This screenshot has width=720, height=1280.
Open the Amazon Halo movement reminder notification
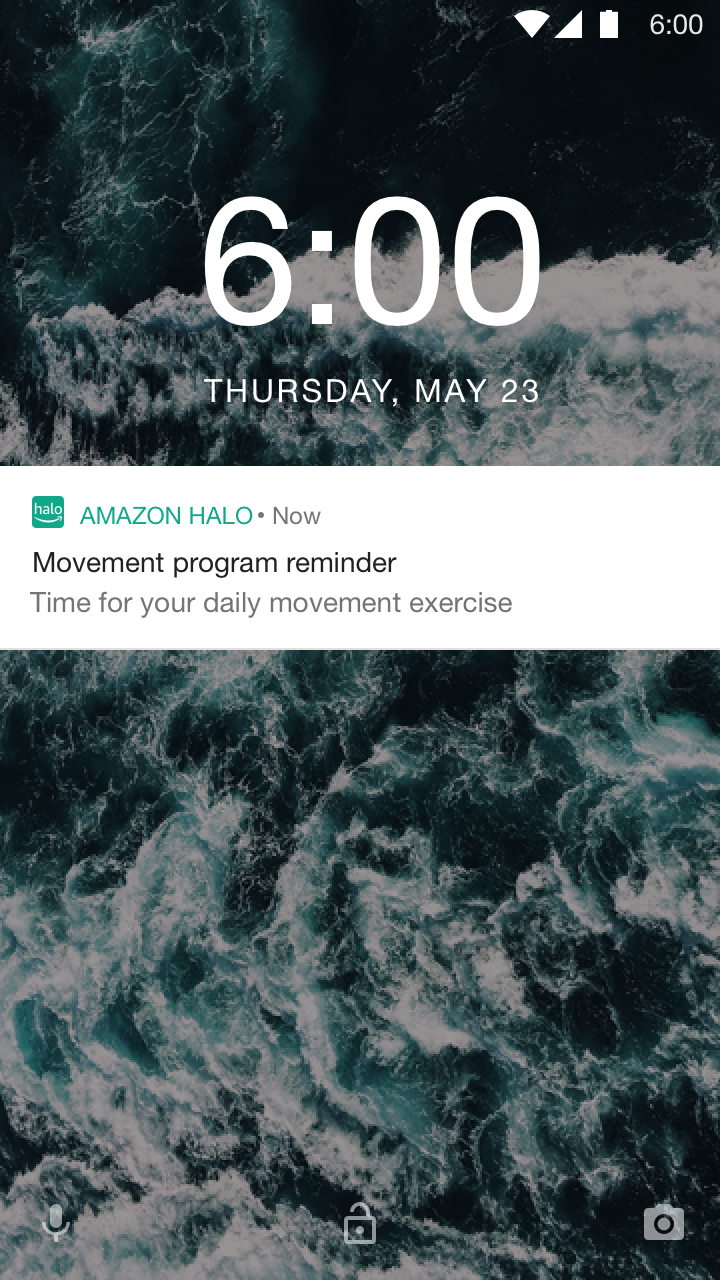[360, 558]
